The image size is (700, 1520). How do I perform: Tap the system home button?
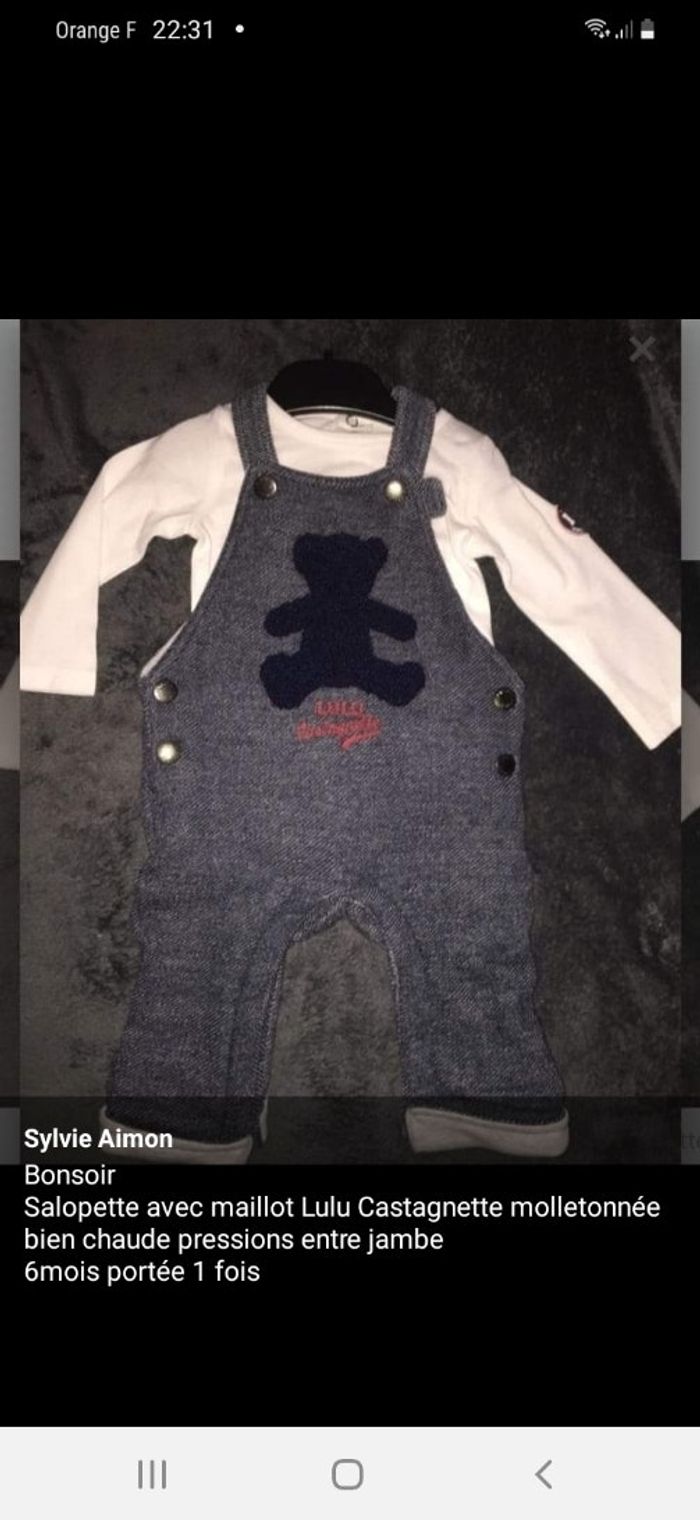347,1474
